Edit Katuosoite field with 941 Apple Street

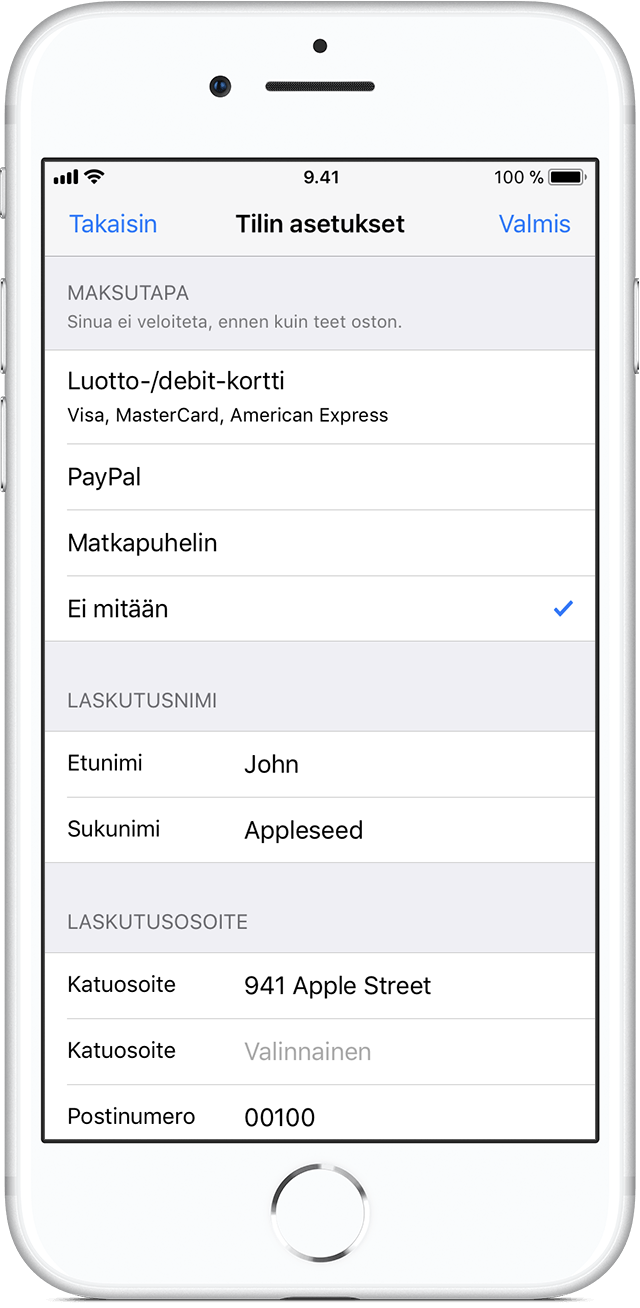click(400, 986)
